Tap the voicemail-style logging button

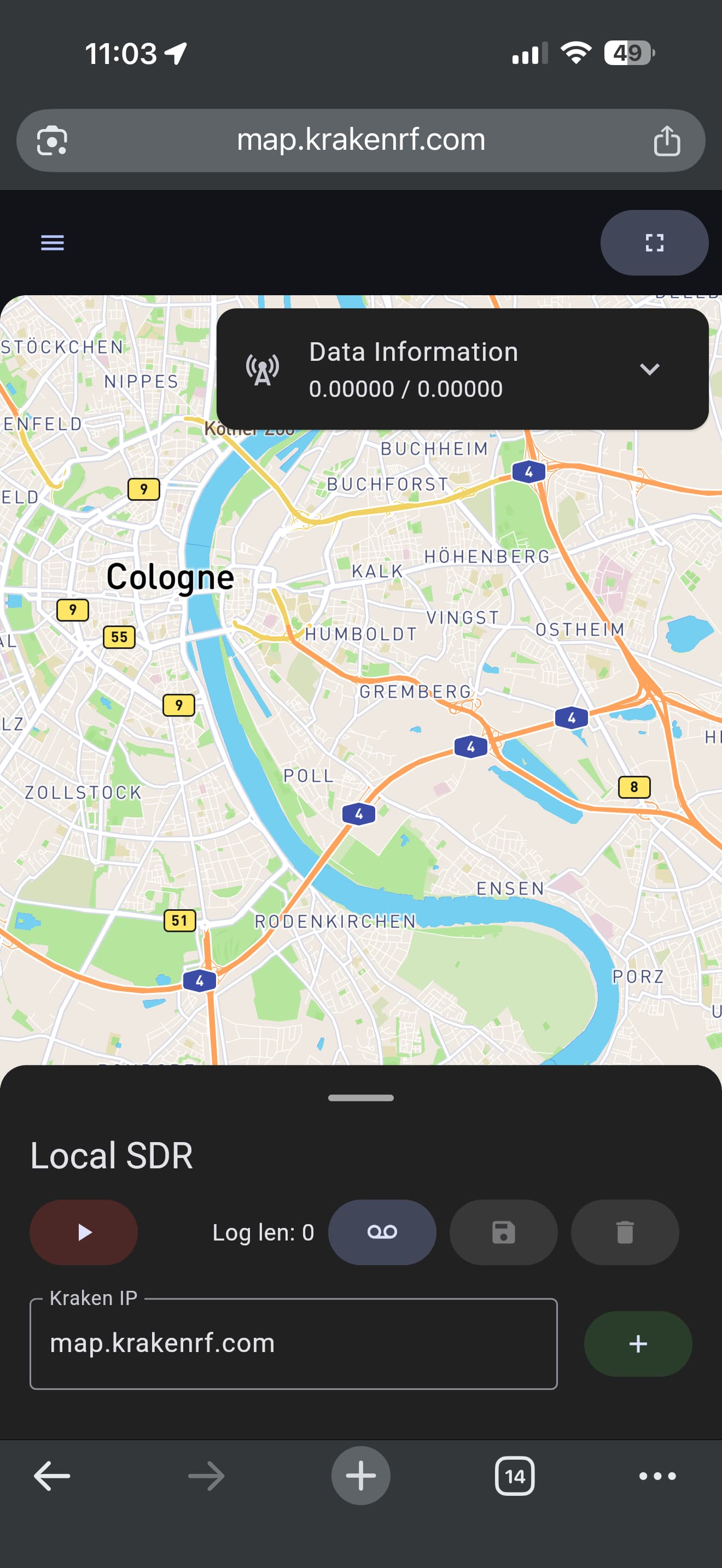click(382, 1232)
